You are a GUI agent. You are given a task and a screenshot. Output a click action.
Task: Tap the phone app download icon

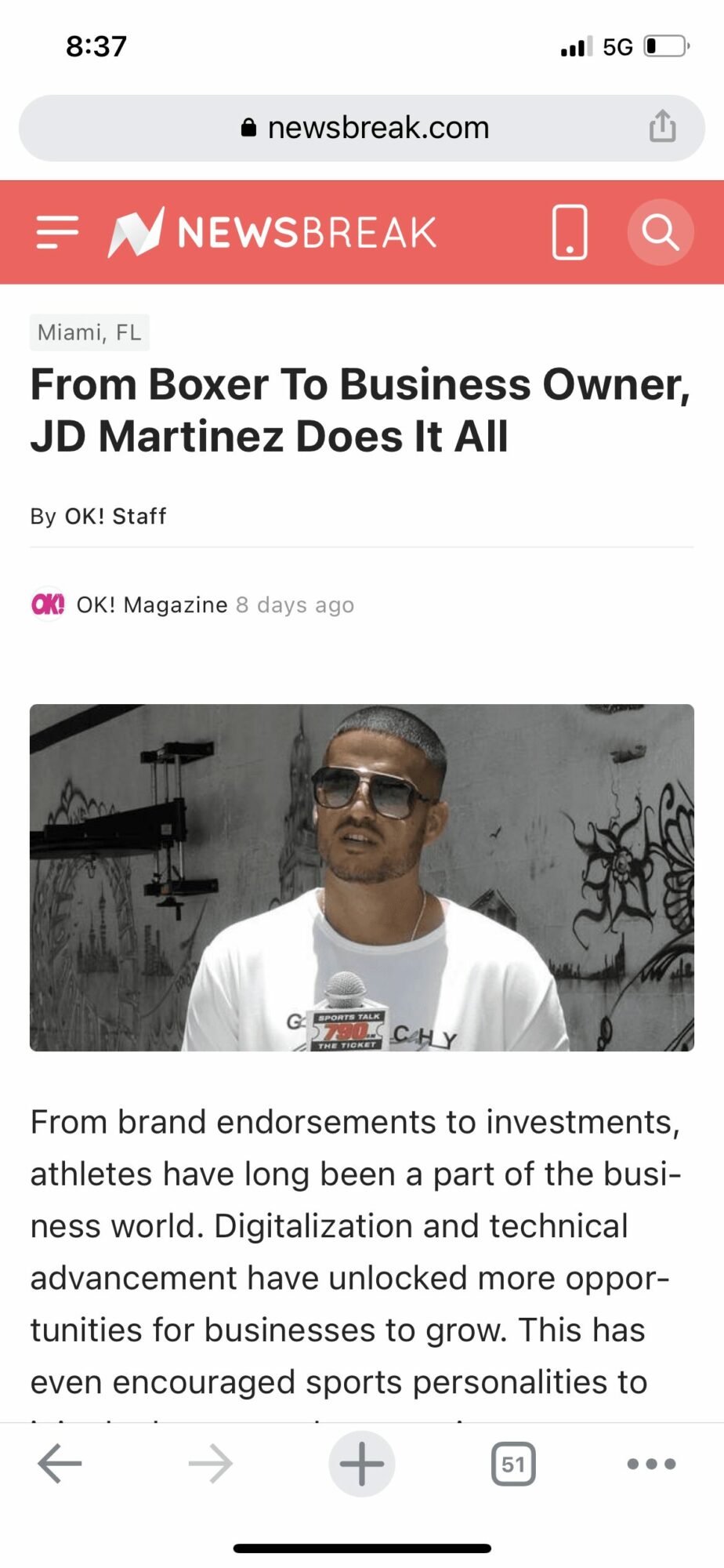[x=570, y=232]
